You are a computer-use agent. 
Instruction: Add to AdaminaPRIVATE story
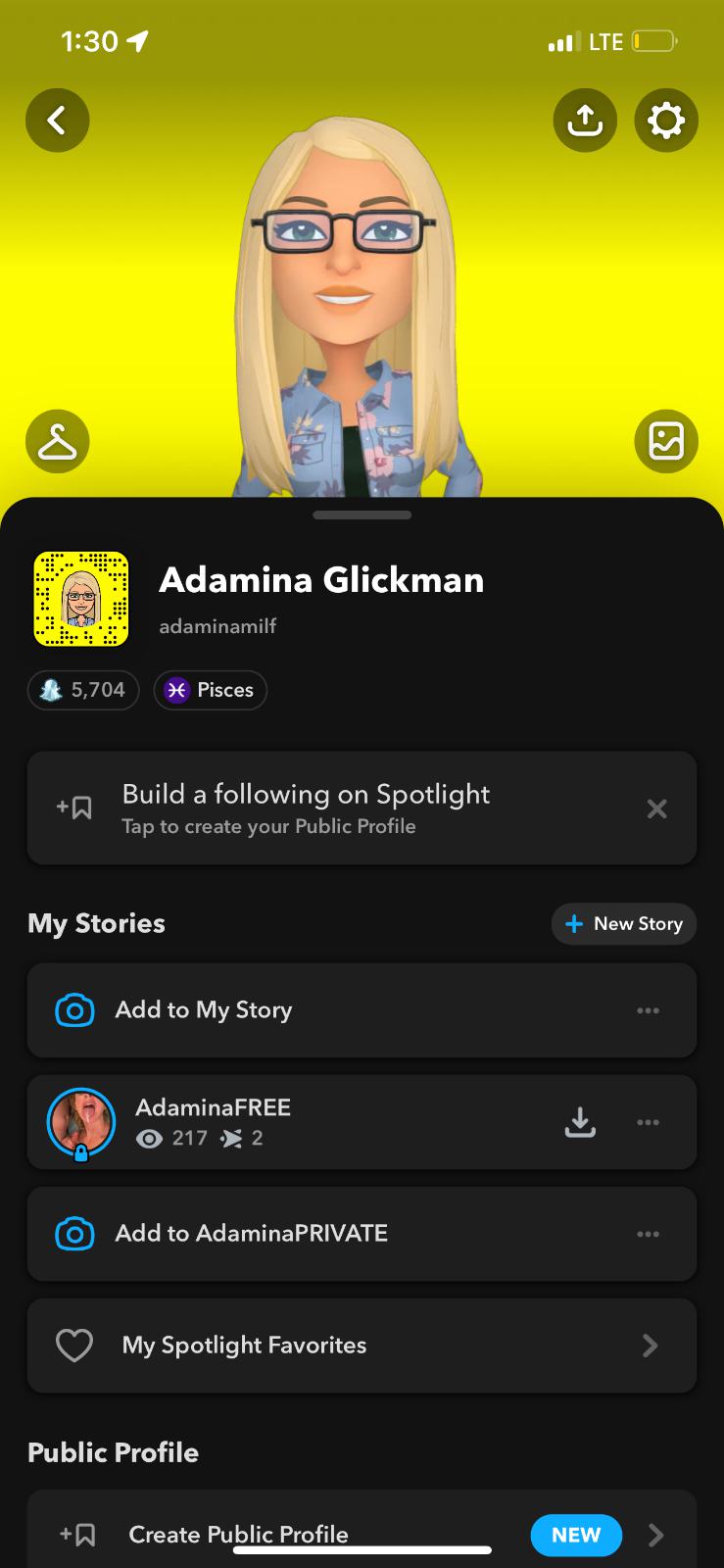tap(251, 1234)
